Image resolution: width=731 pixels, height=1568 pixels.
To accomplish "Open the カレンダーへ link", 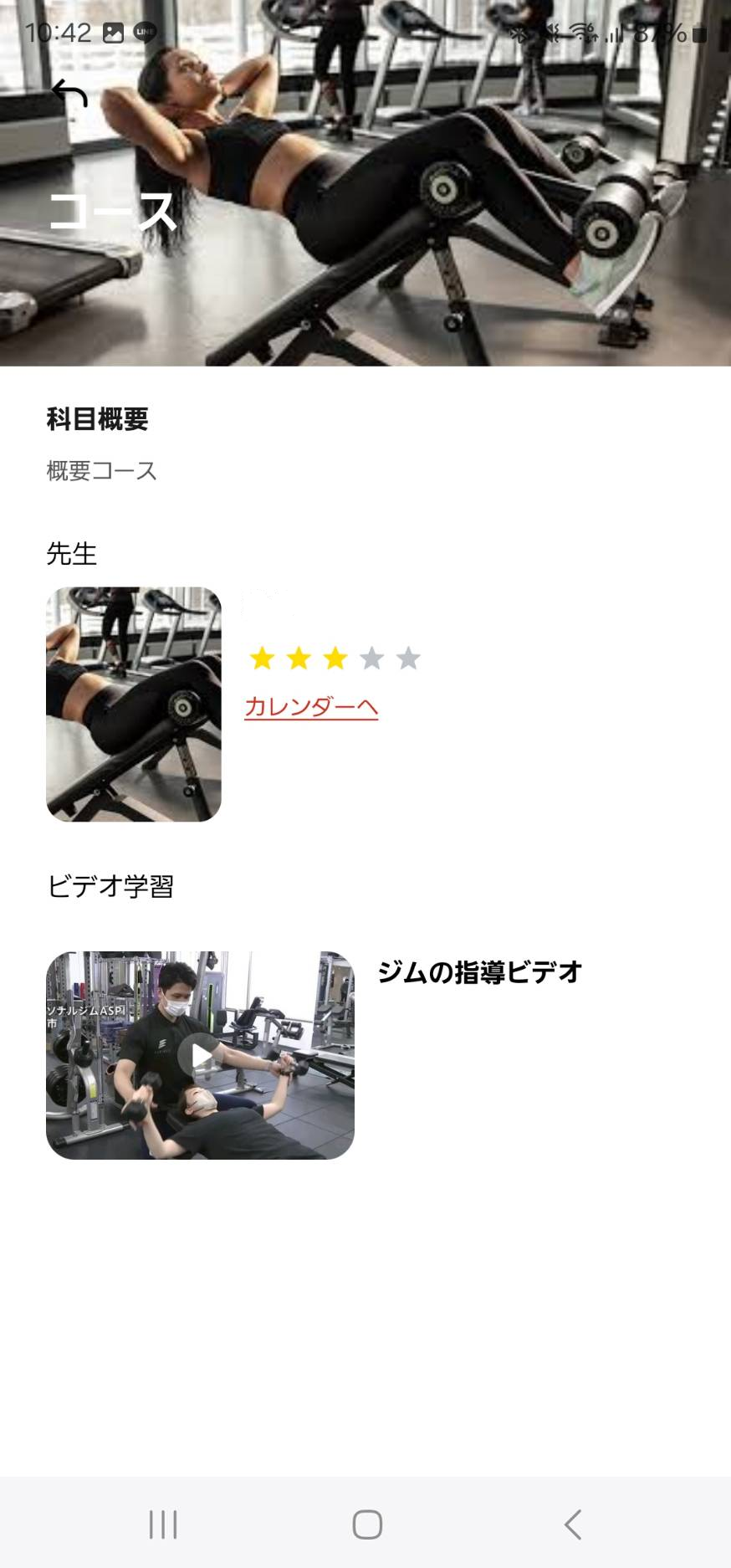I will 311,707.
